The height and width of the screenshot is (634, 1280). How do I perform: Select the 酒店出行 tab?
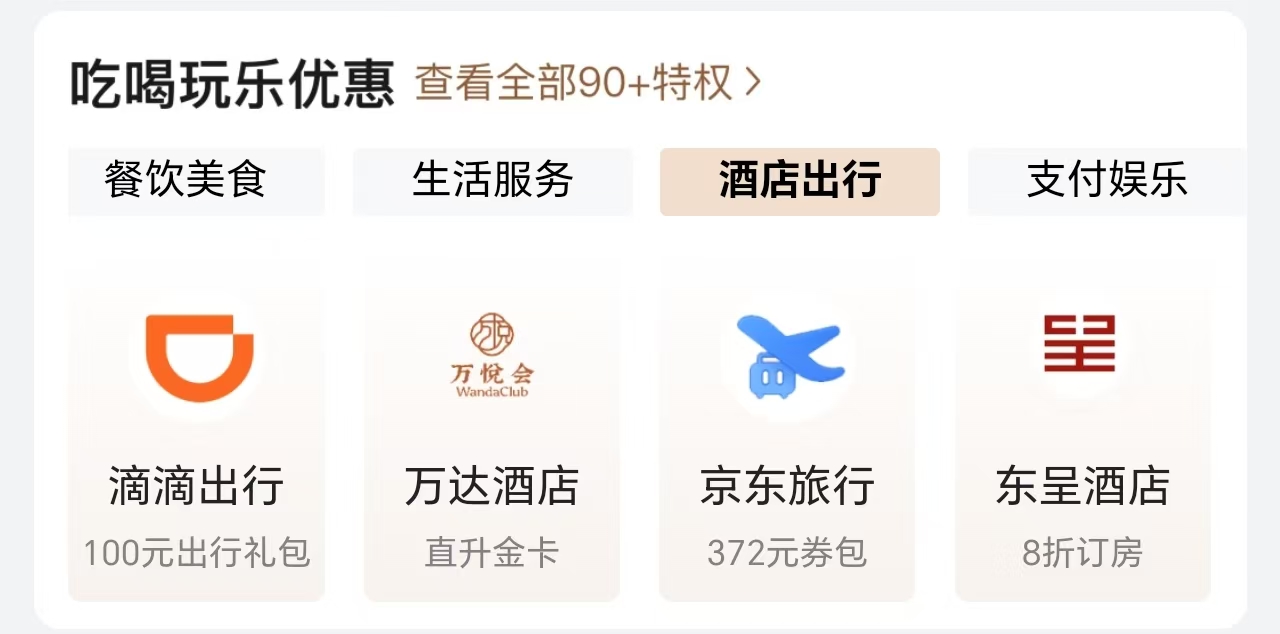click(x=799, y=181)
